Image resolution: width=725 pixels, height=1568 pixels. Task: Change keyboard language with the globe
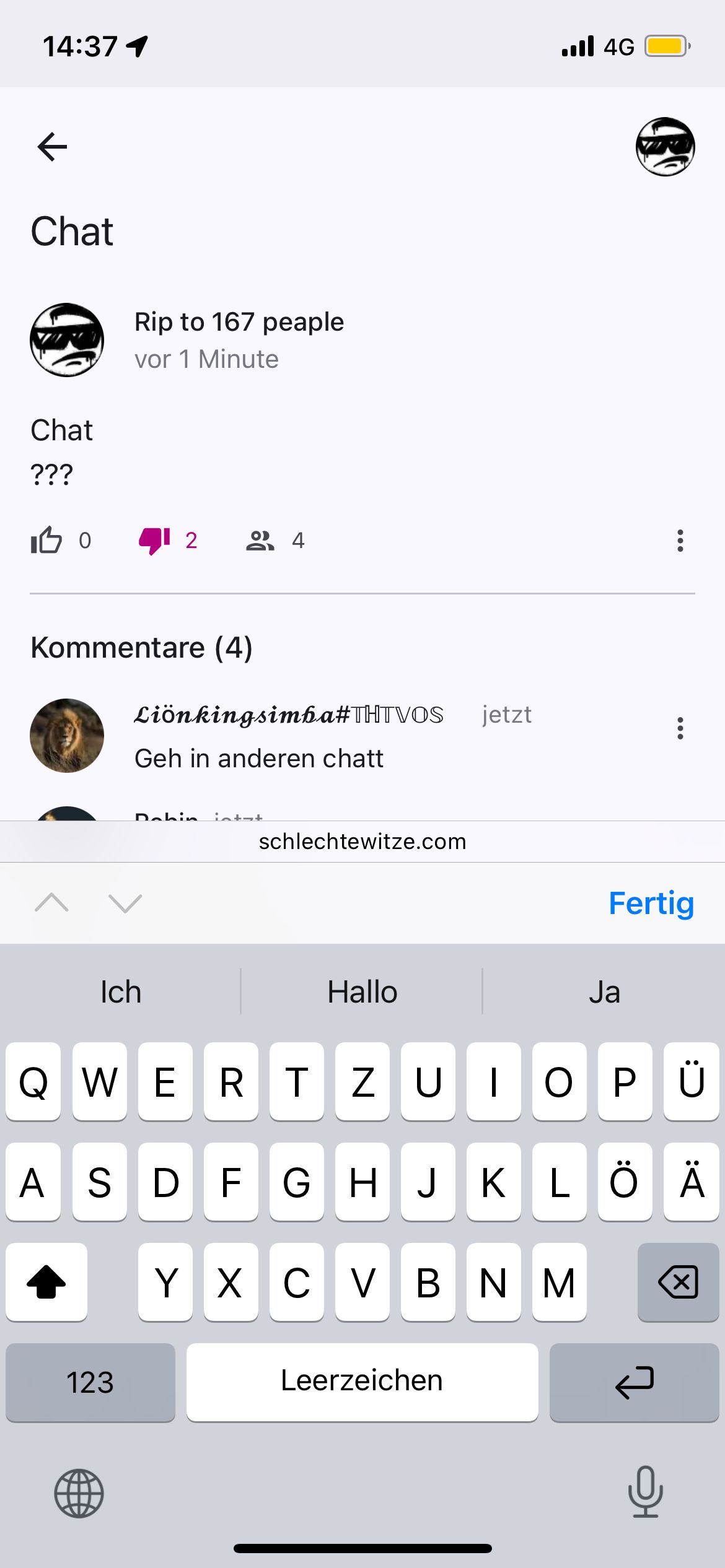[x=79, y=1492]
